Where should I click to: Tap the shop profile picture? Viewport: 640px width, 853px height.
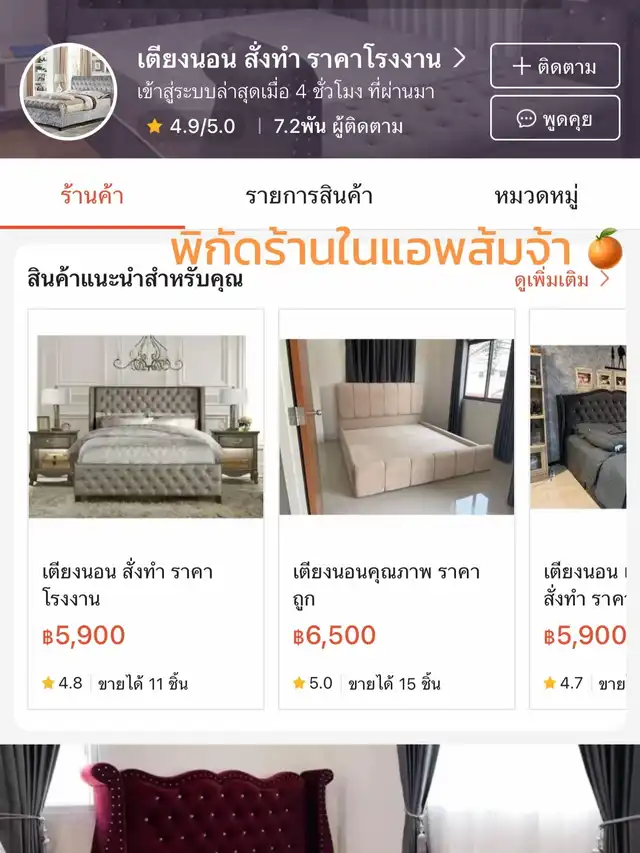(x=68, y=92)
